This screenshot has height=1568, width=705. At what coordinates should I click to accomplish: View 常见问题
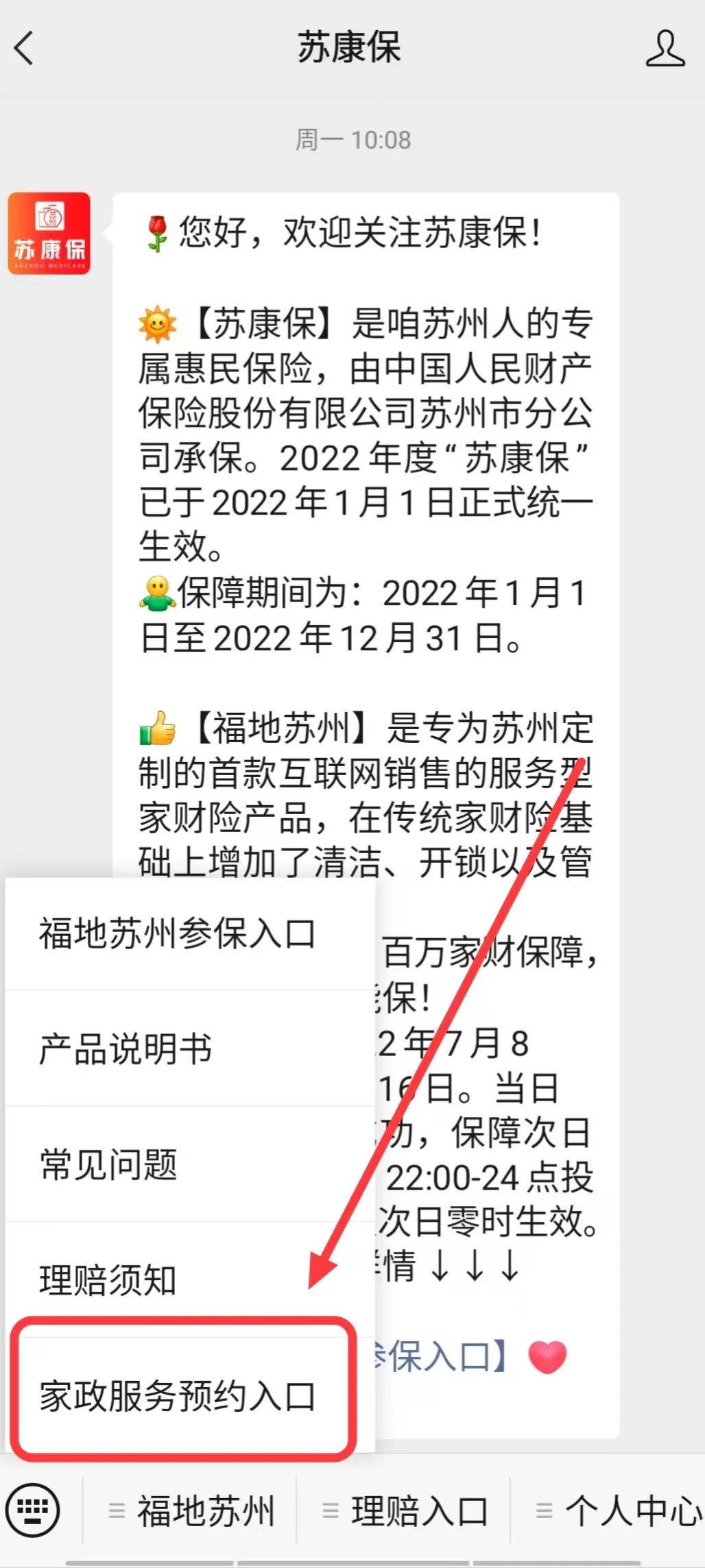(109, 1164)
